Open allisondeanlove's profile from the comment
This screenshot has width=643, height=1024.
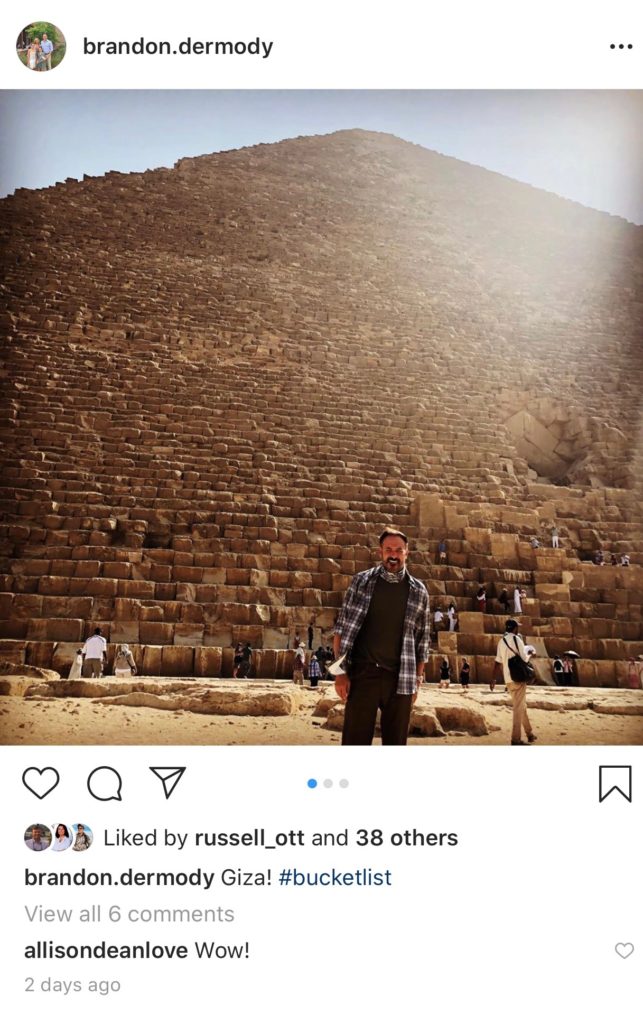(x=105, y=950)
